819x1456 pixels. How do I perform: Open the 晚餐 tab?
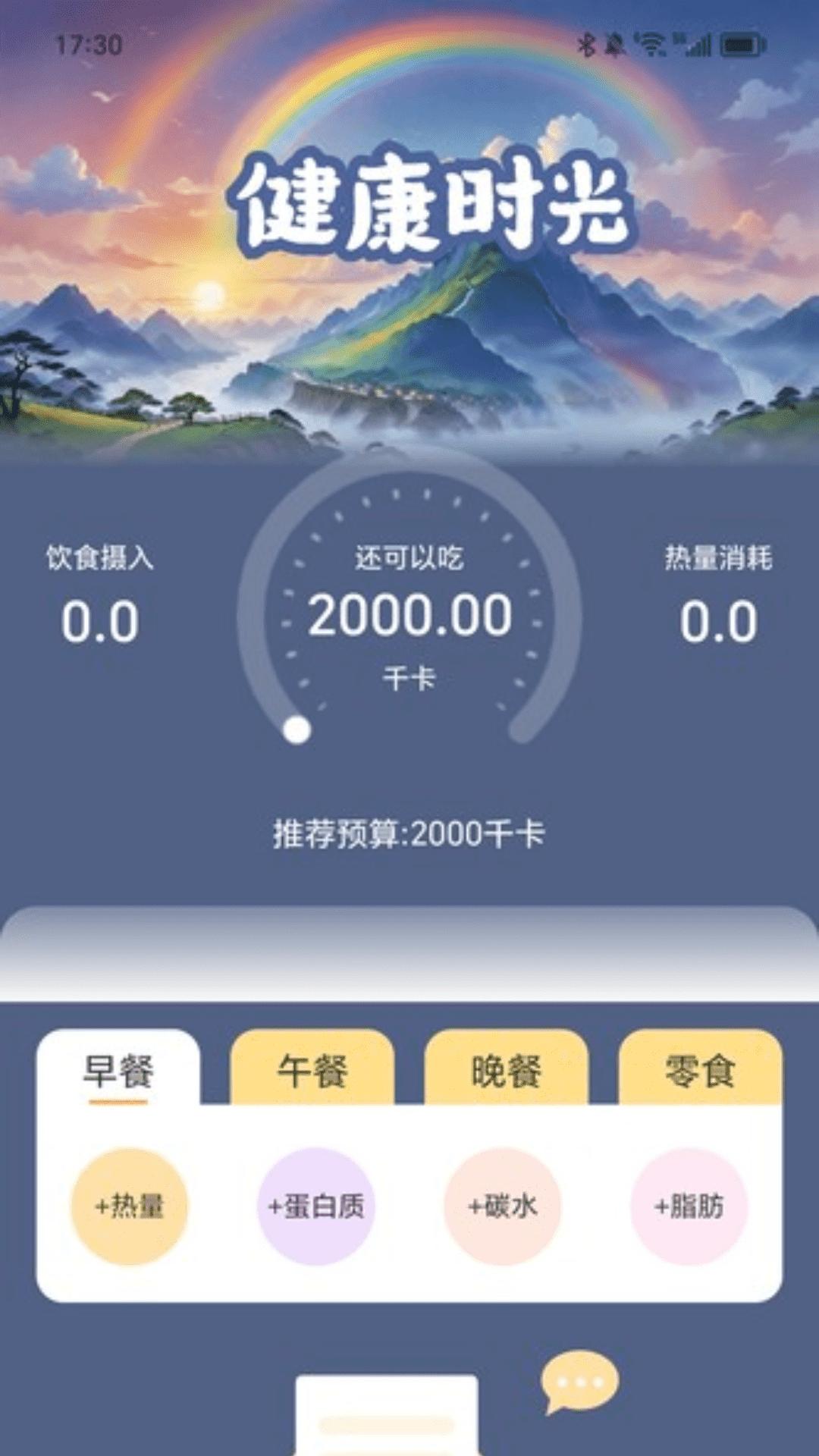coord(506,1070)
